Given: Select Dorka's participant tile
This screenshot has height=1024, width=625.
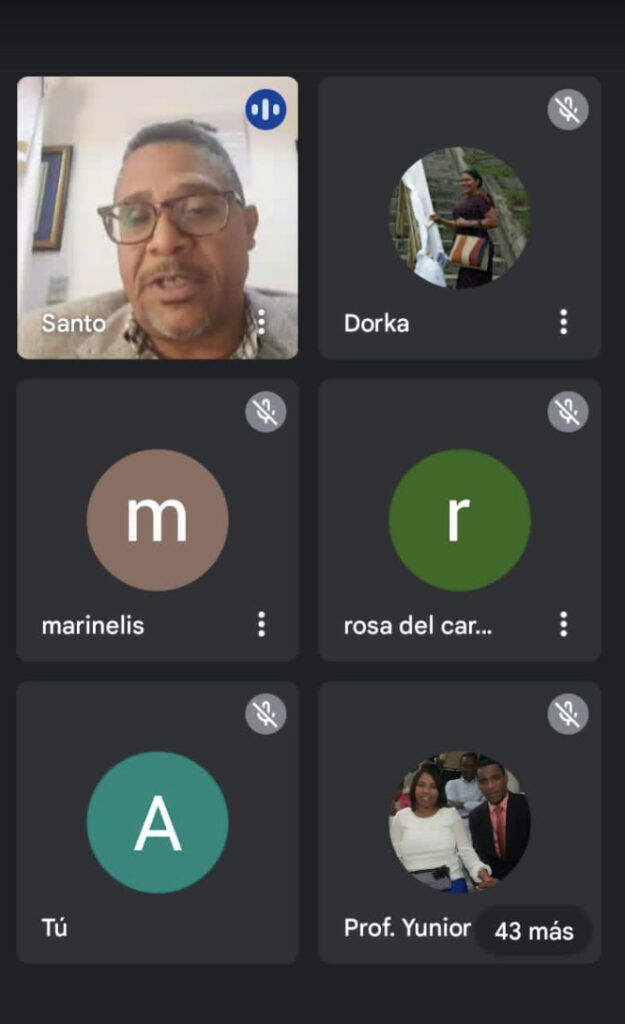Looking at the screenshot, I should pyautogui.click(x=459, y=218).
